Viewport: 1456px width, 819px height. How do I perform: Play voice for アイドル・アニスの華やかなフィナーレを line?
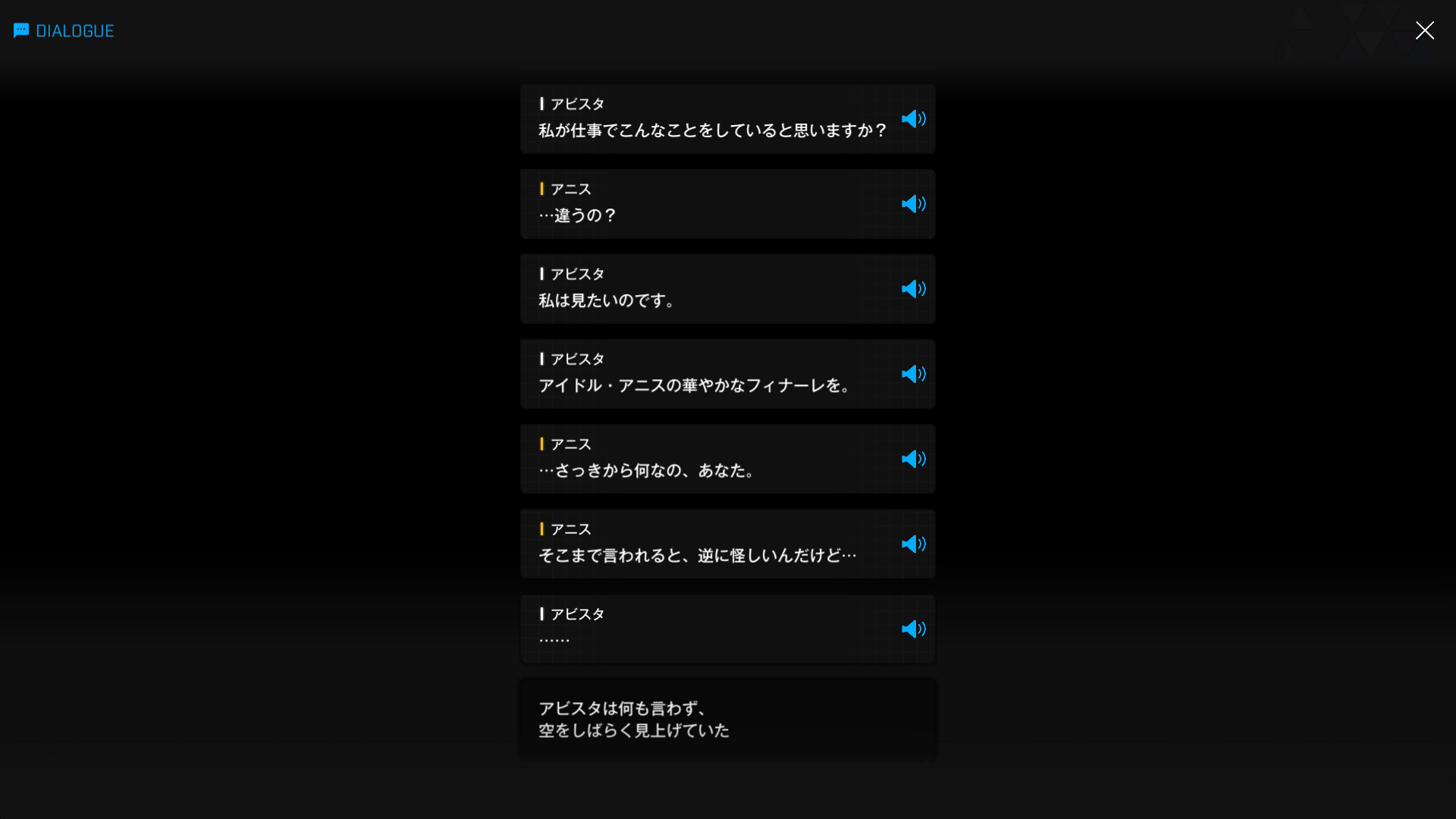click(x=913, y=374)
